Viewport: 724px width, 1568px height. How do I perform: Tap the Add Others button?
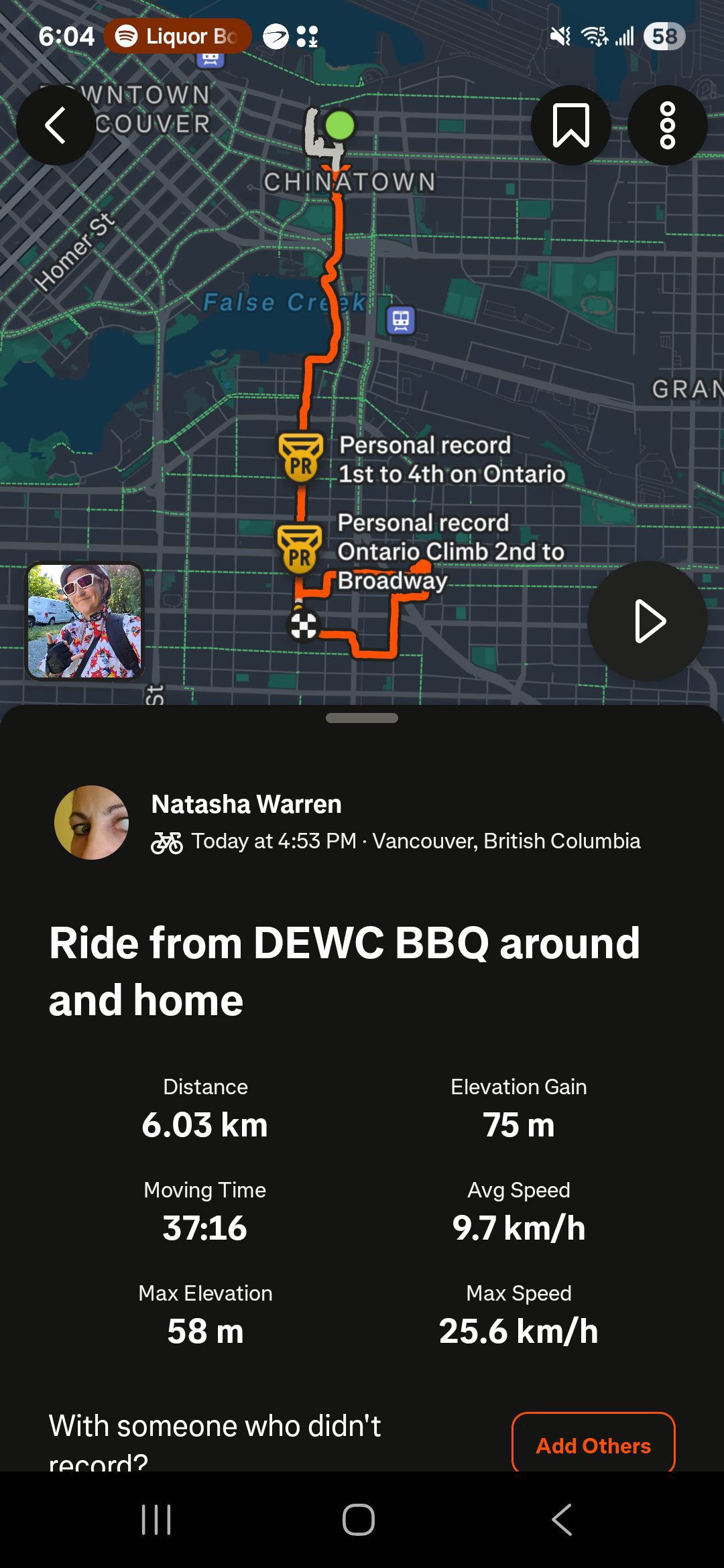pos(593,1445)
